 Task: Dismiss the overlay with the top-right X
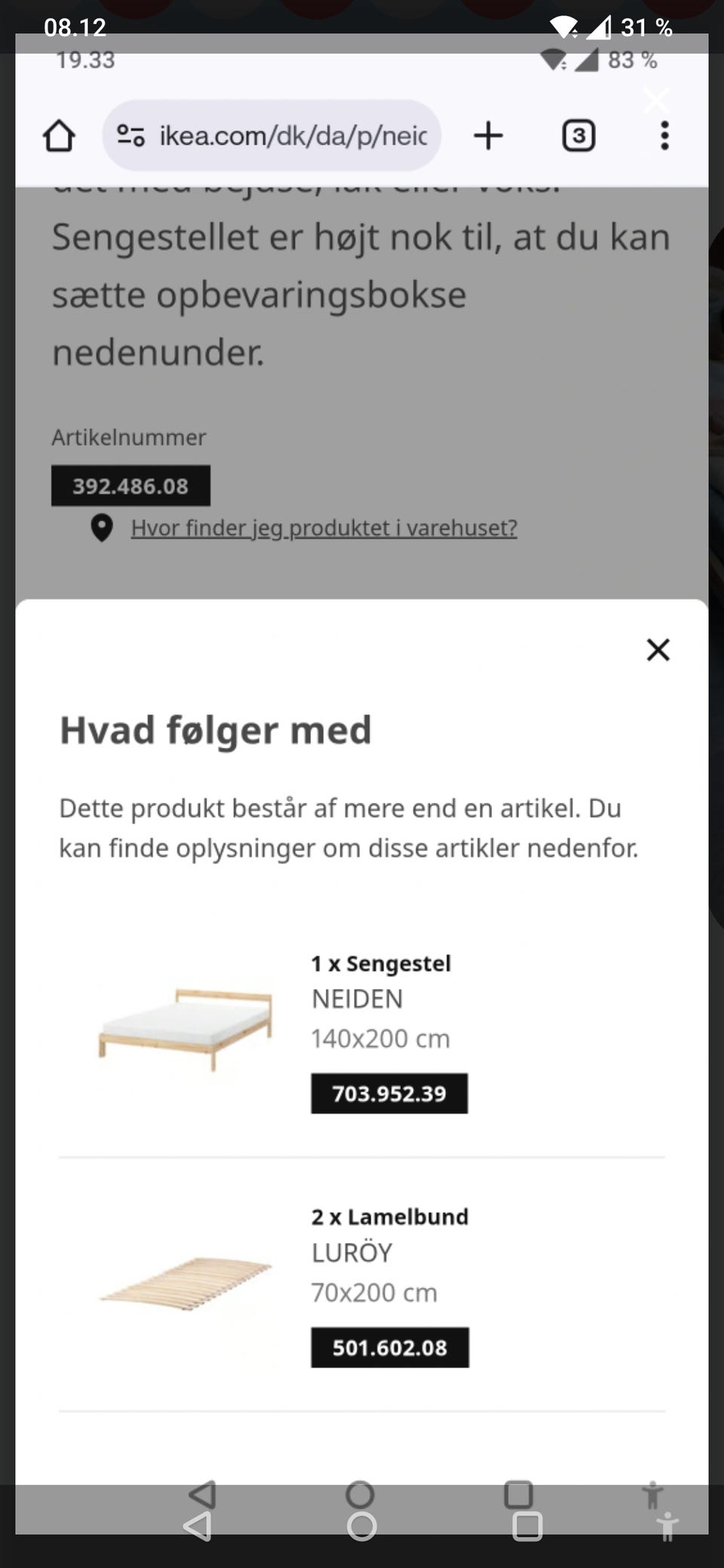coord(655,100)
